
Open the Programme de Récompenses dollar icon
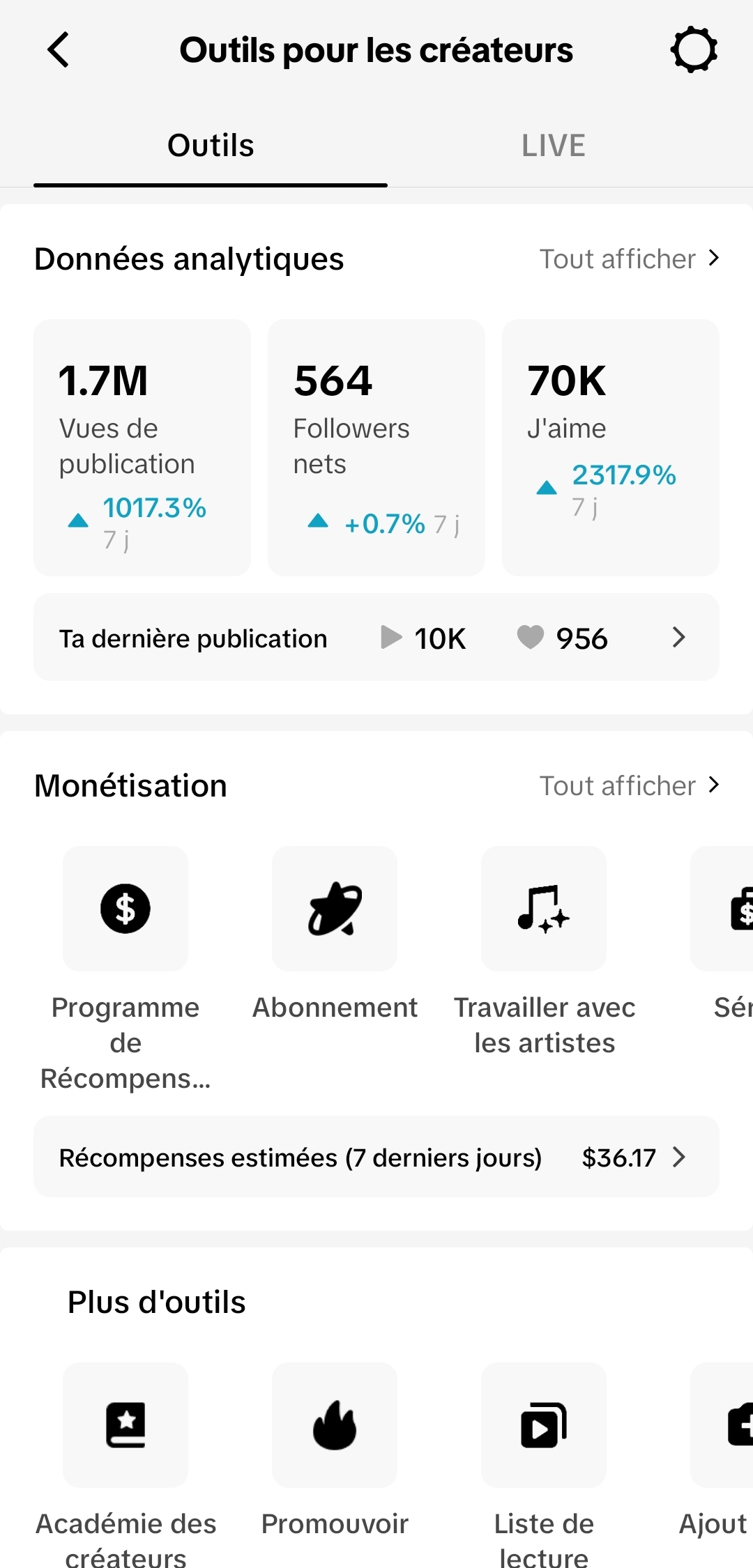pos(125,909)
